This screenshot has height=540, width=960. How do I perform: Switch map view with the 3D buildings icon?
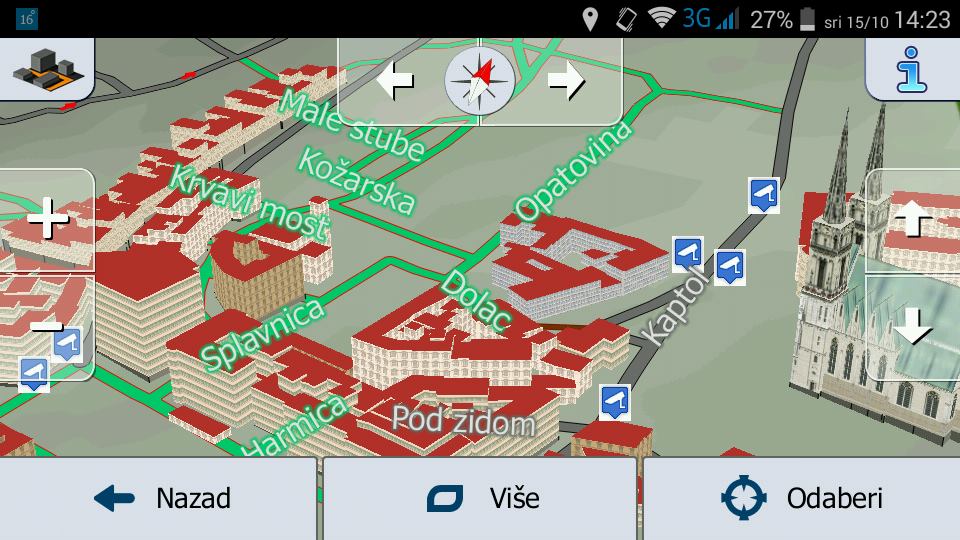tap(45, 69)
